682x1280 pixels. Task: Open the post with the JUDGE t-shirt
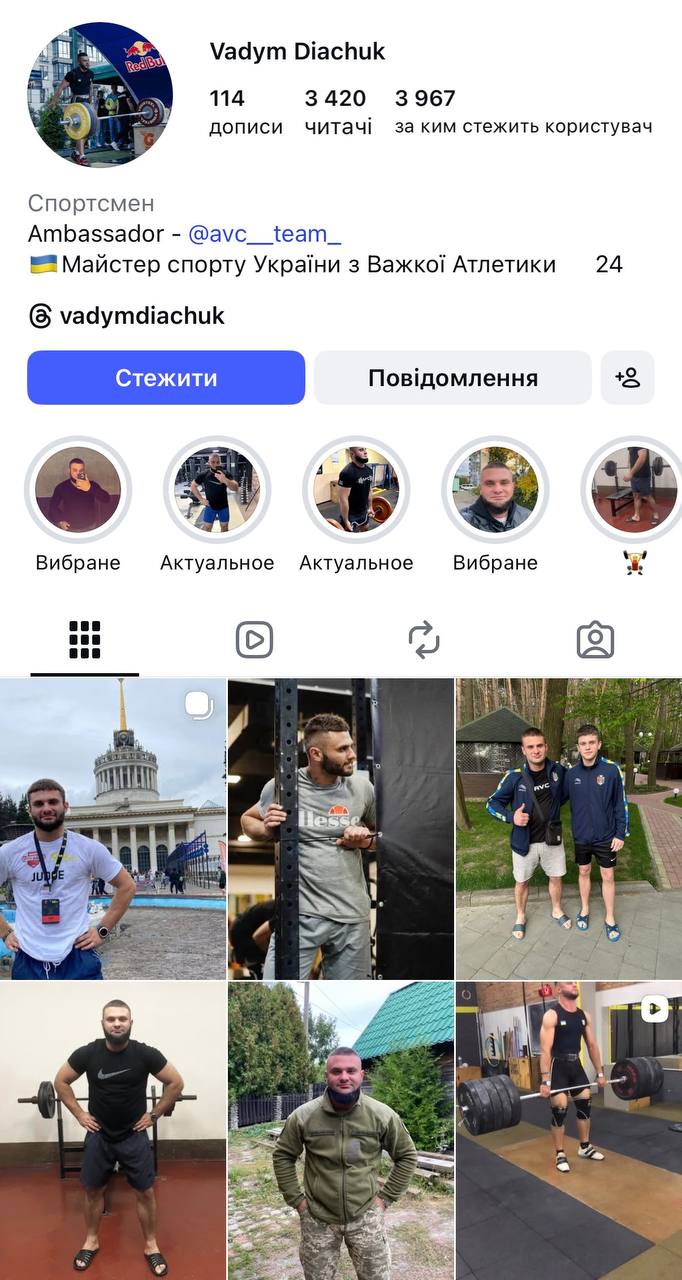point(112,829)
